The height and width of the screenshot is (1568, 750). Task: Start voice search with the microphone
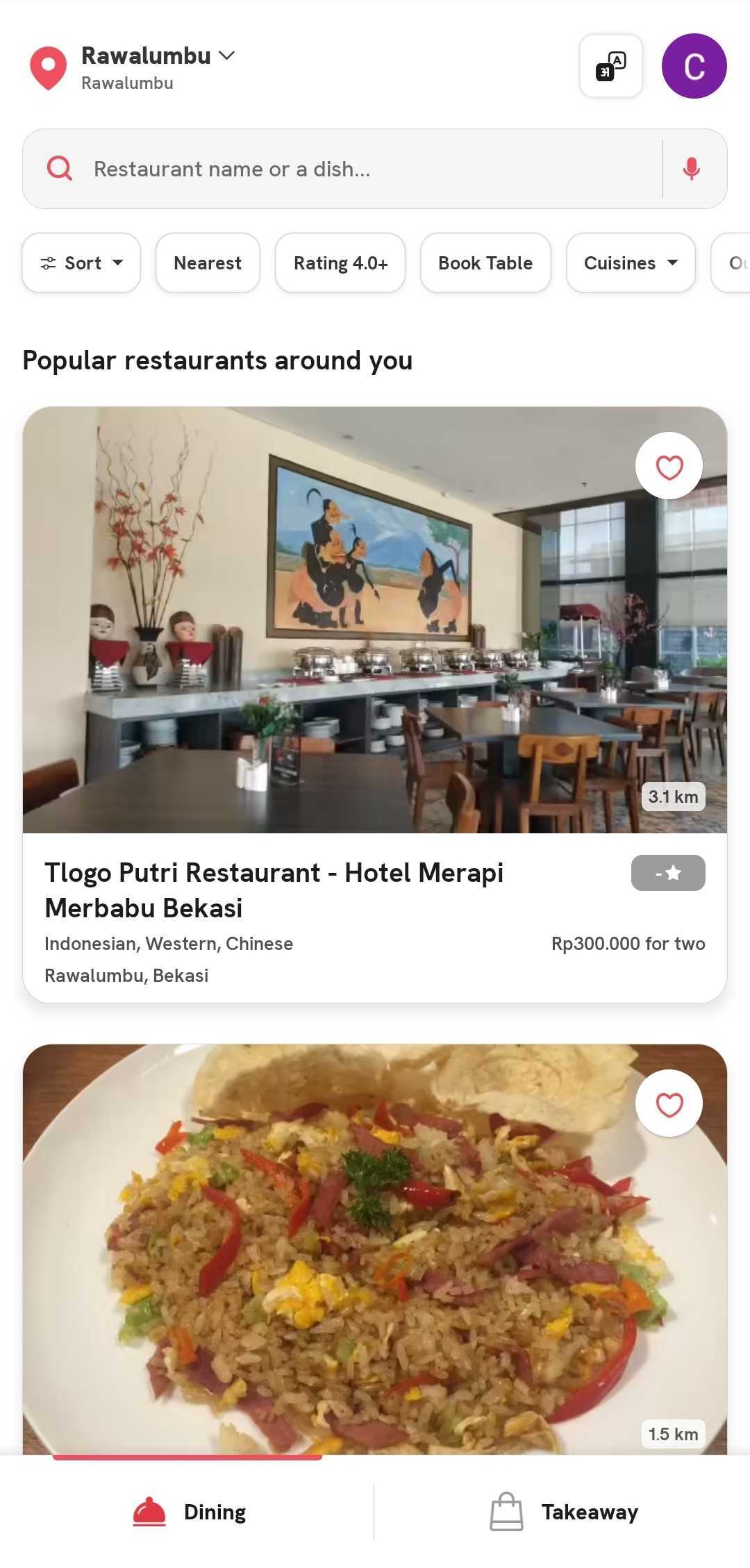tap(691, 169)
